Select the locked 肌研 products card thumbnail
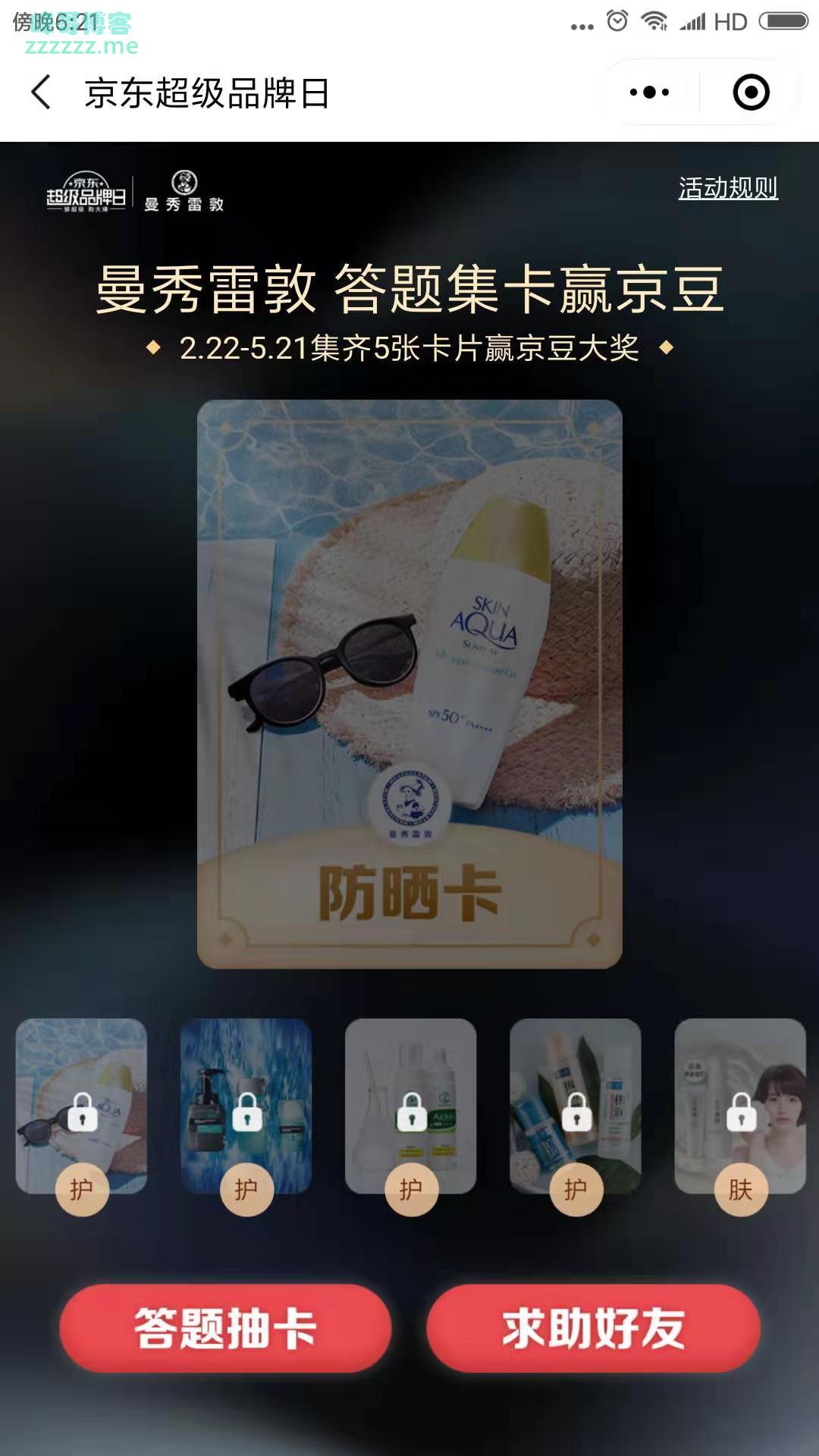Image resolution: width=819 pixels, height=1456 pixels. click(x=576, y=1106)
